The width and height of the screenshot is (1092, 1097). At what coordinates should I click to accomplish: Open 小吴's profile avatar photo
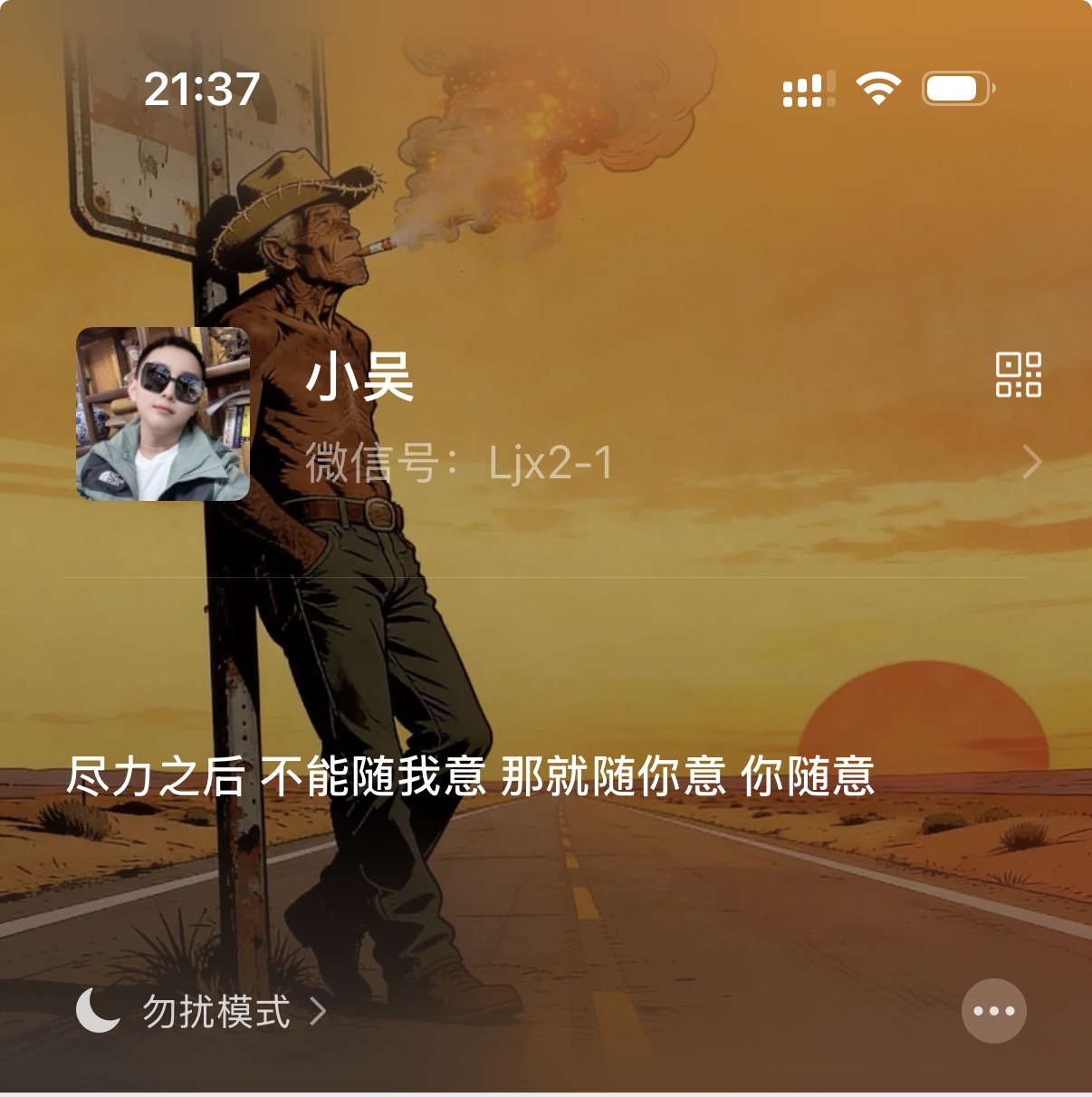tap(163, 414)
